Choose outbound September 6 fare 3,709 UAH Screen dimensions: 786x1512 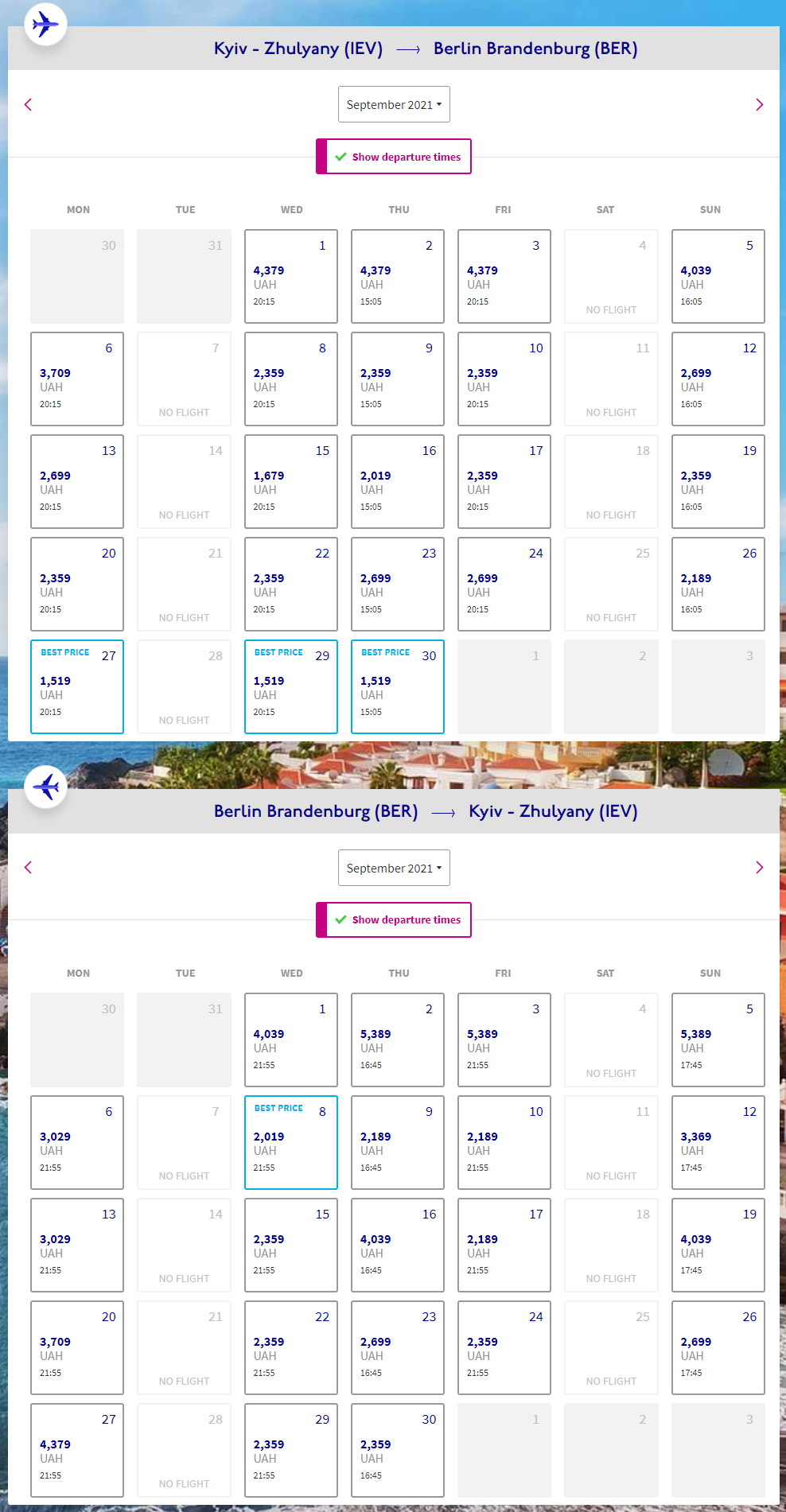point(77,379)
